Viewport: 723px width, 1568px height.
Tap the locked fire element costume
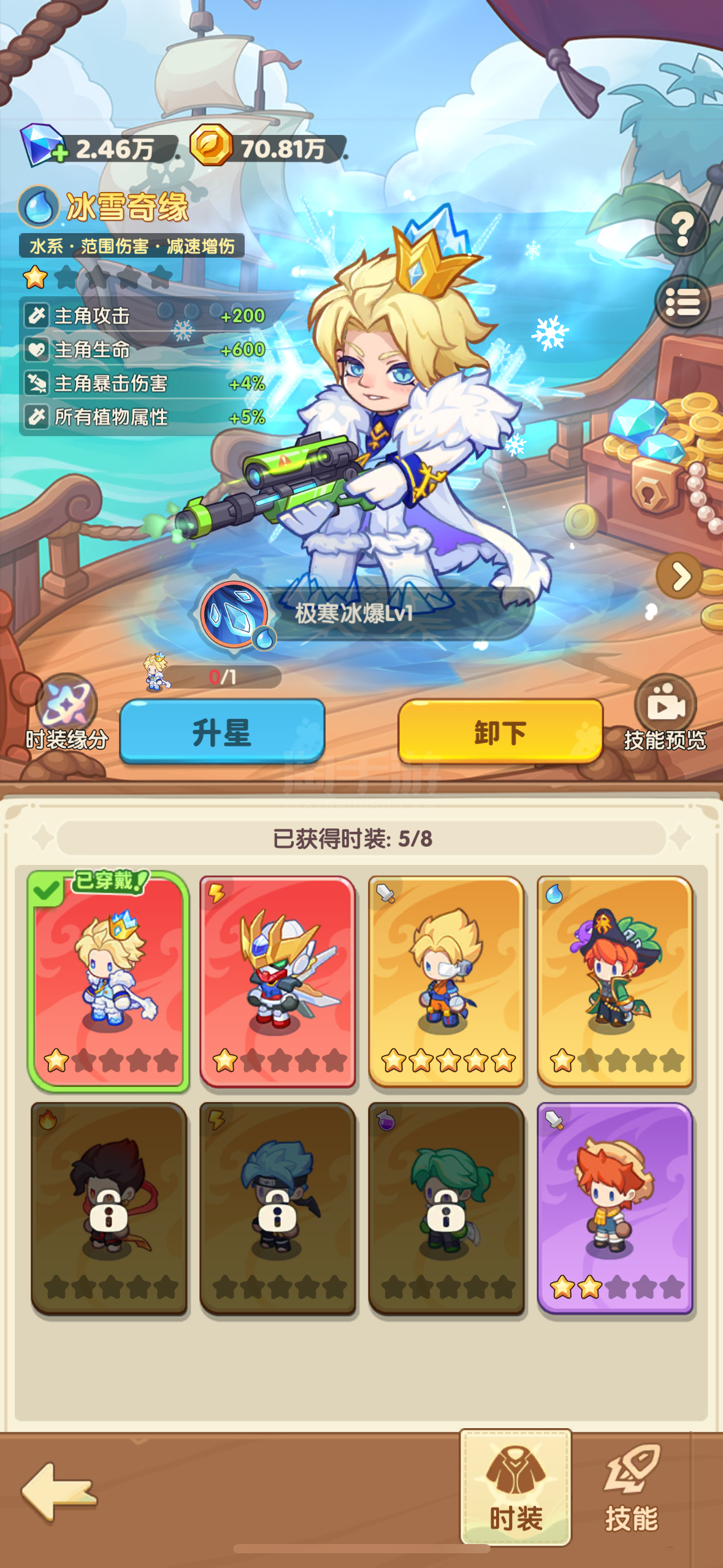pyautogui.click(x=109, y=1208)
